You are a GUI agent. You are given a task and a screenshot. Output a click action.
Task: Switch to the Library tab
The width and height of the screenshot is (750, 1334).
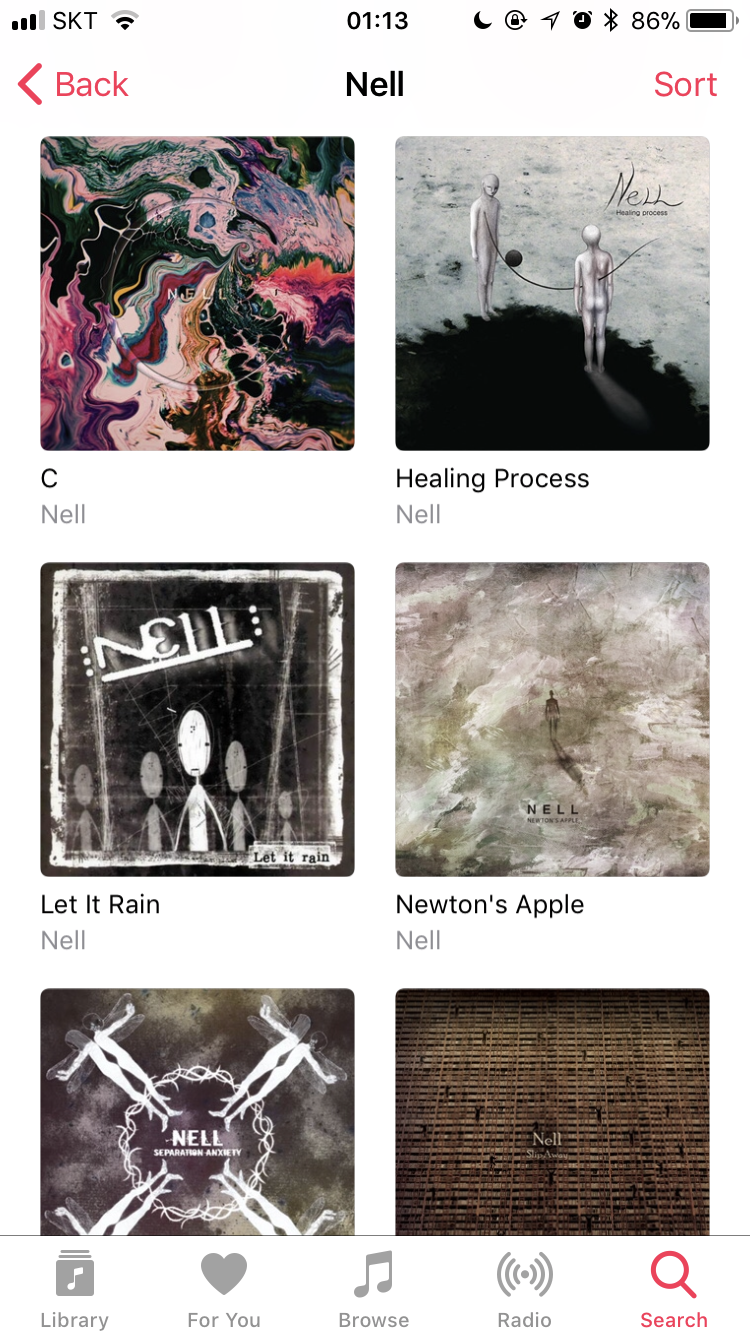[x=75, y=1288]
